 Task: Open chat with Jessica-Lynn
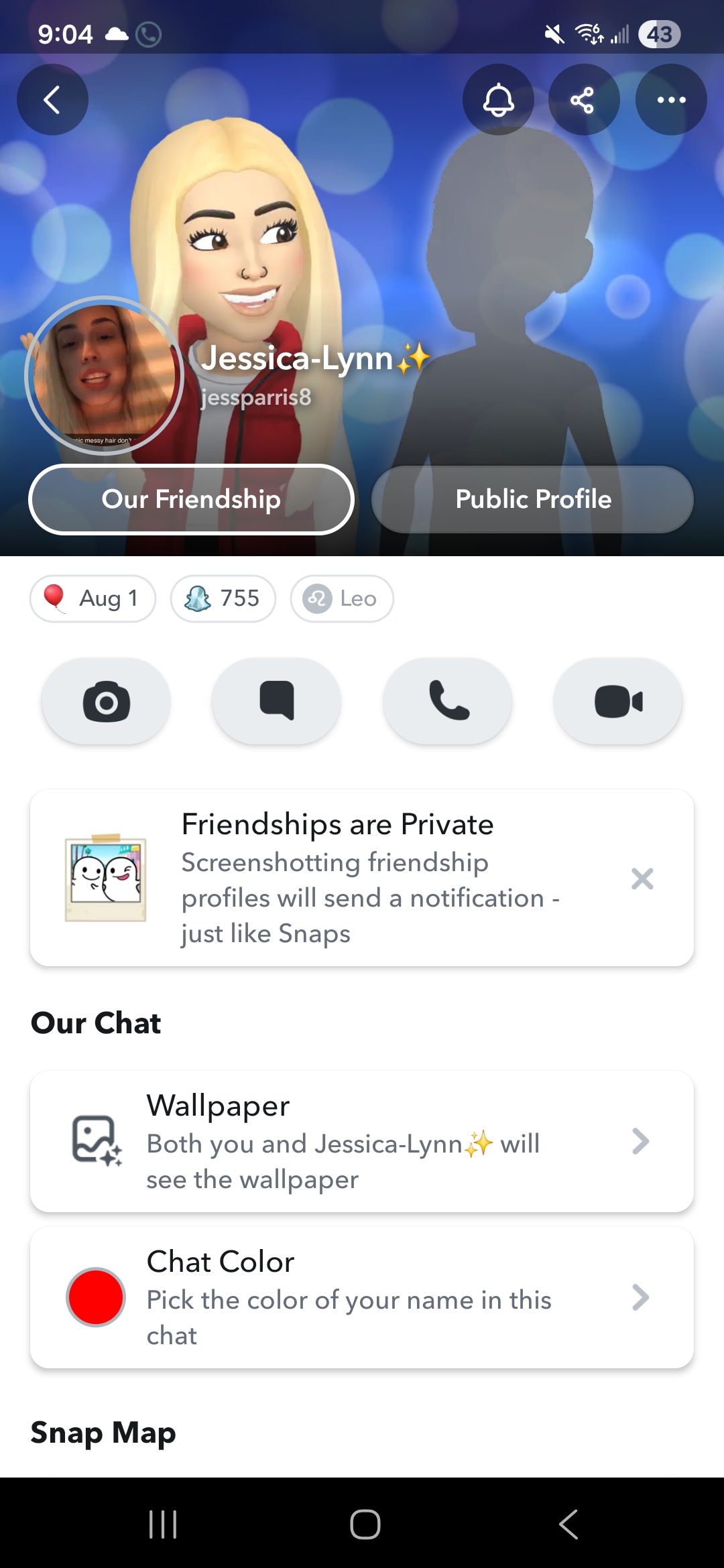pyautogui.click(x=277, y=701)
